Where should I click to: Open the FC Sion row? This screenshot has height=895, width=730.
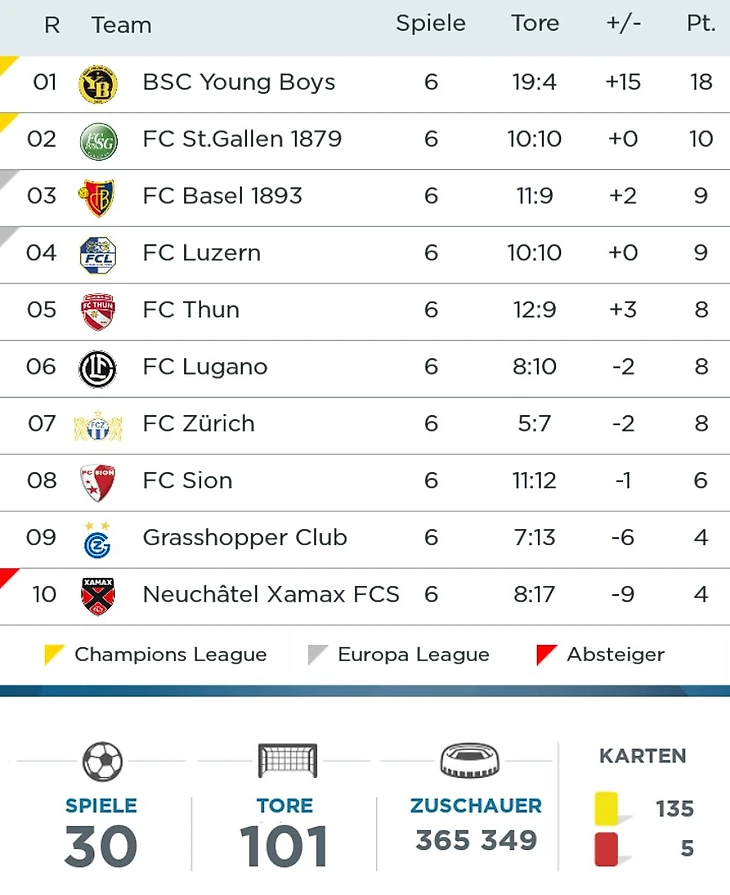188,482
